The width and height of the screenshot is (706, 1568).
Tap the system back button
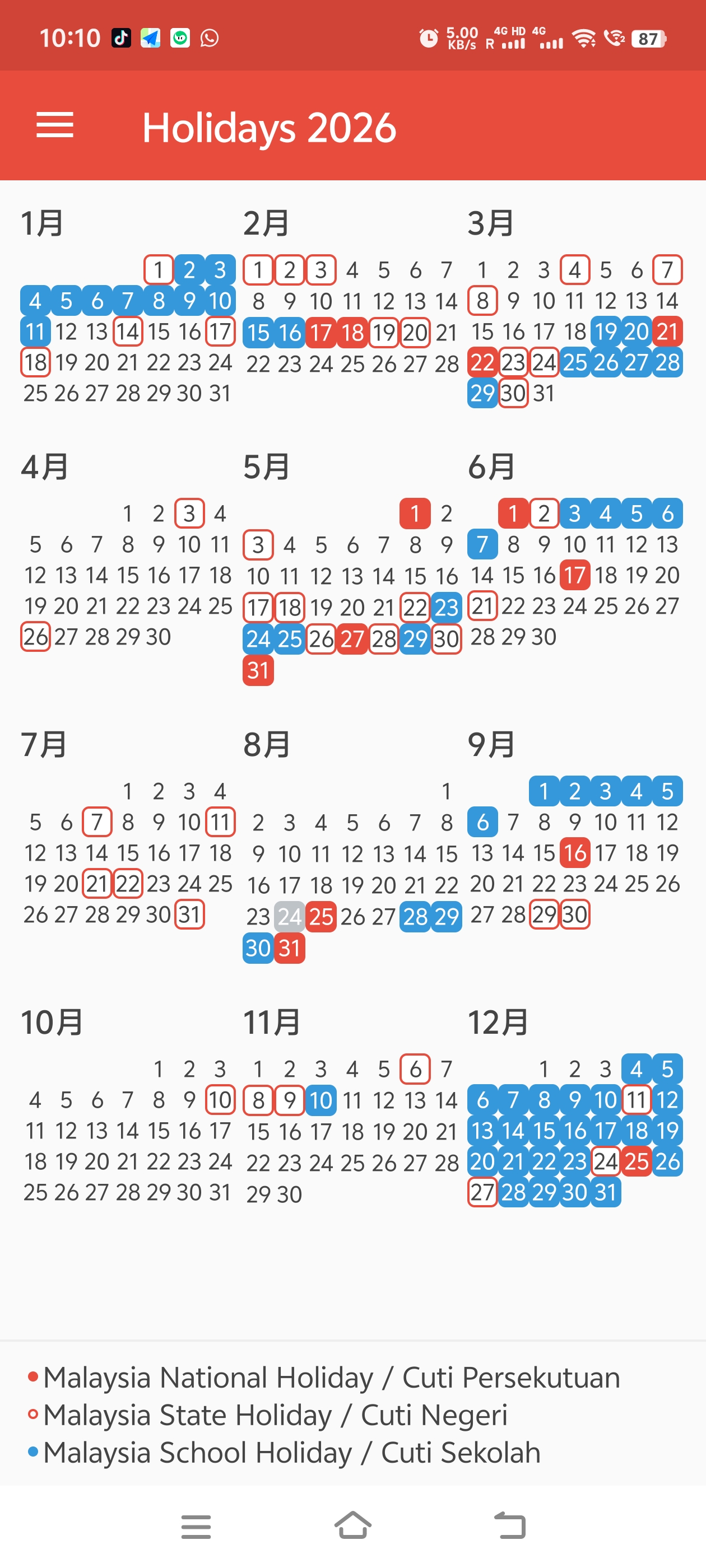tap(509, 1525)
